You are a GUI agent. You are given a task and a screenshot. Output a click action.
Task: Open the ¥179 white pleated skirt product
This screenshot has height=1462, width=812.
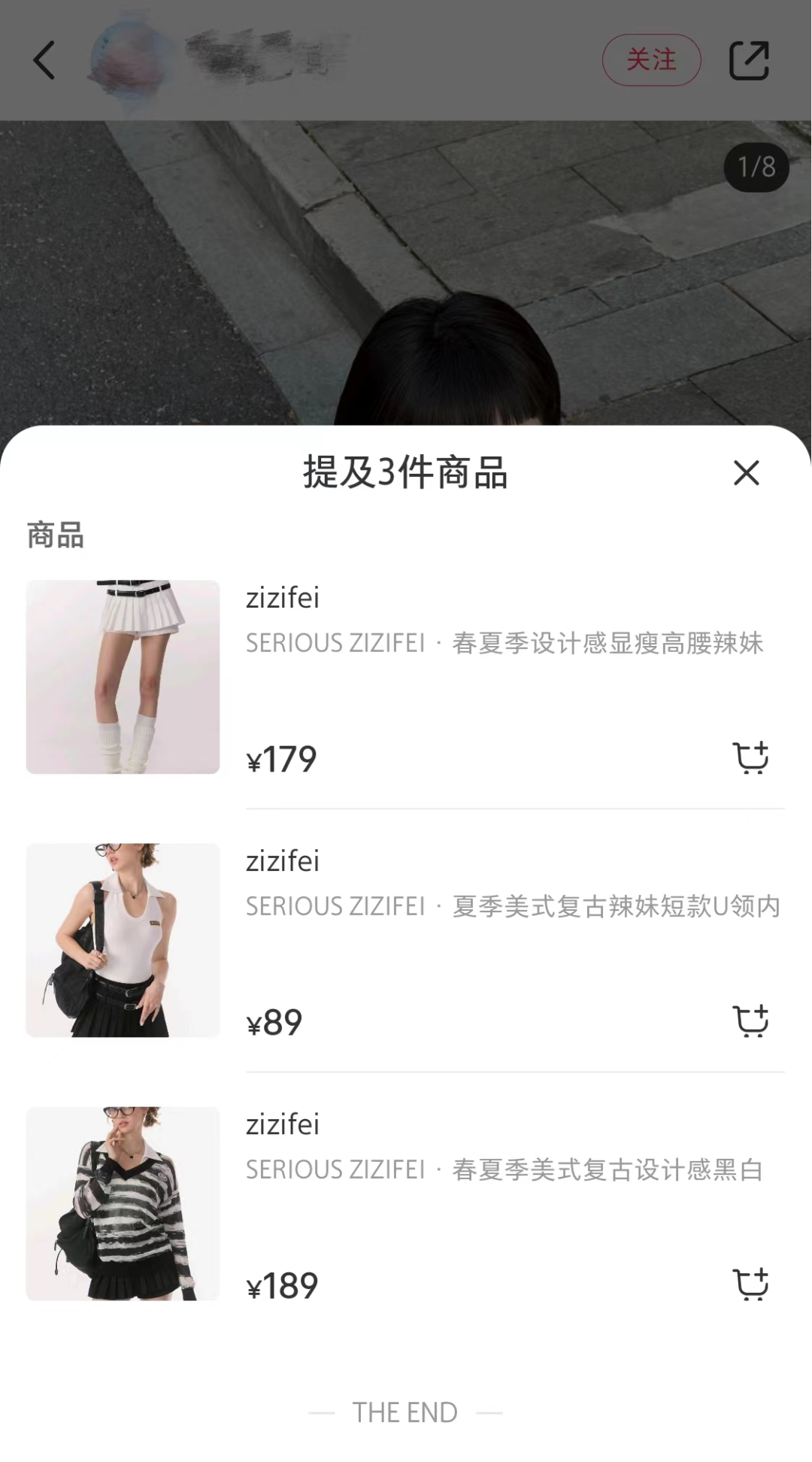point(123,677)
